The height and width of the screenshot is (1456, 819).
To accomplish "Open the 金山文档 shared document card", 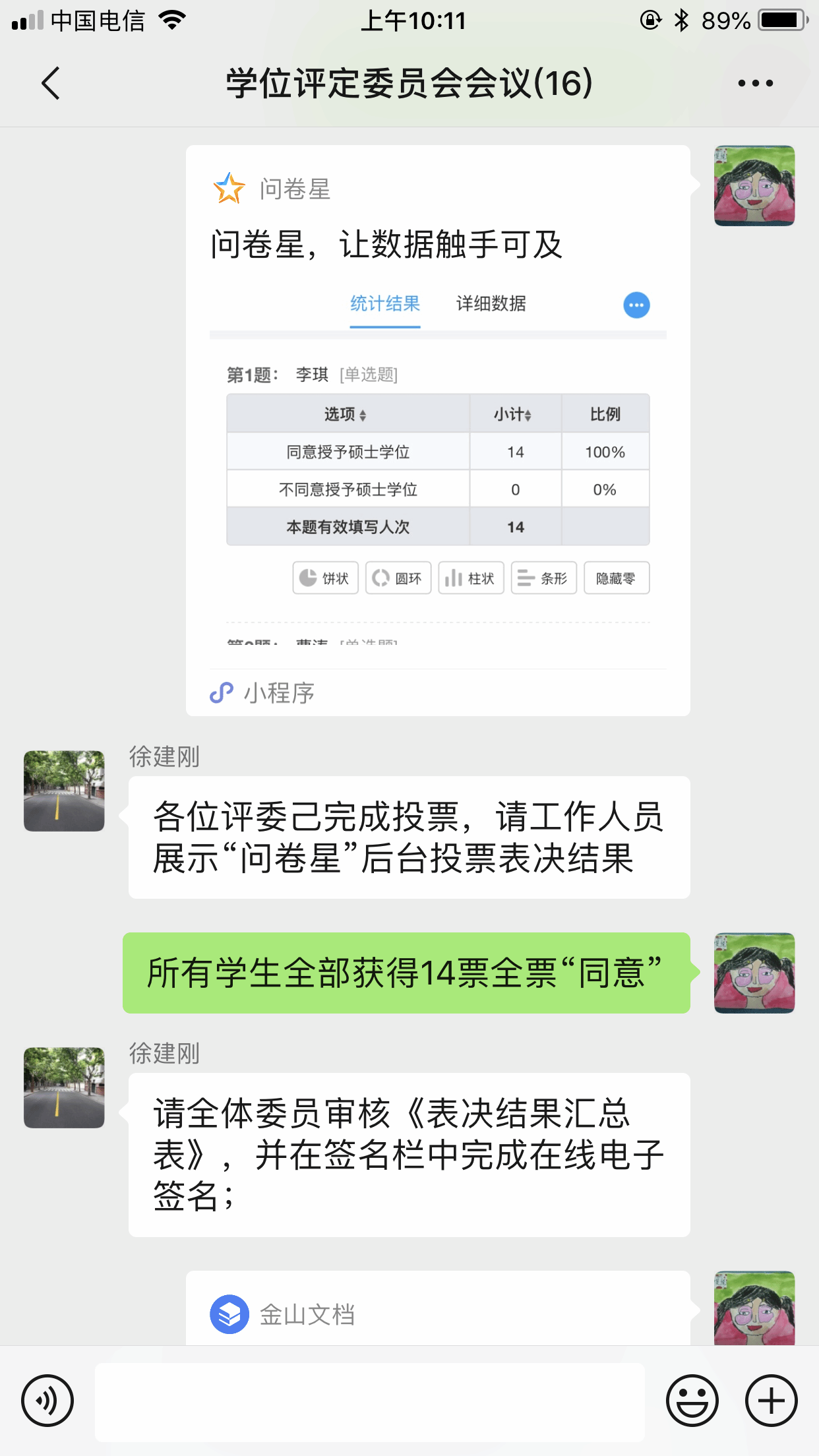I will click(438, 1312).
